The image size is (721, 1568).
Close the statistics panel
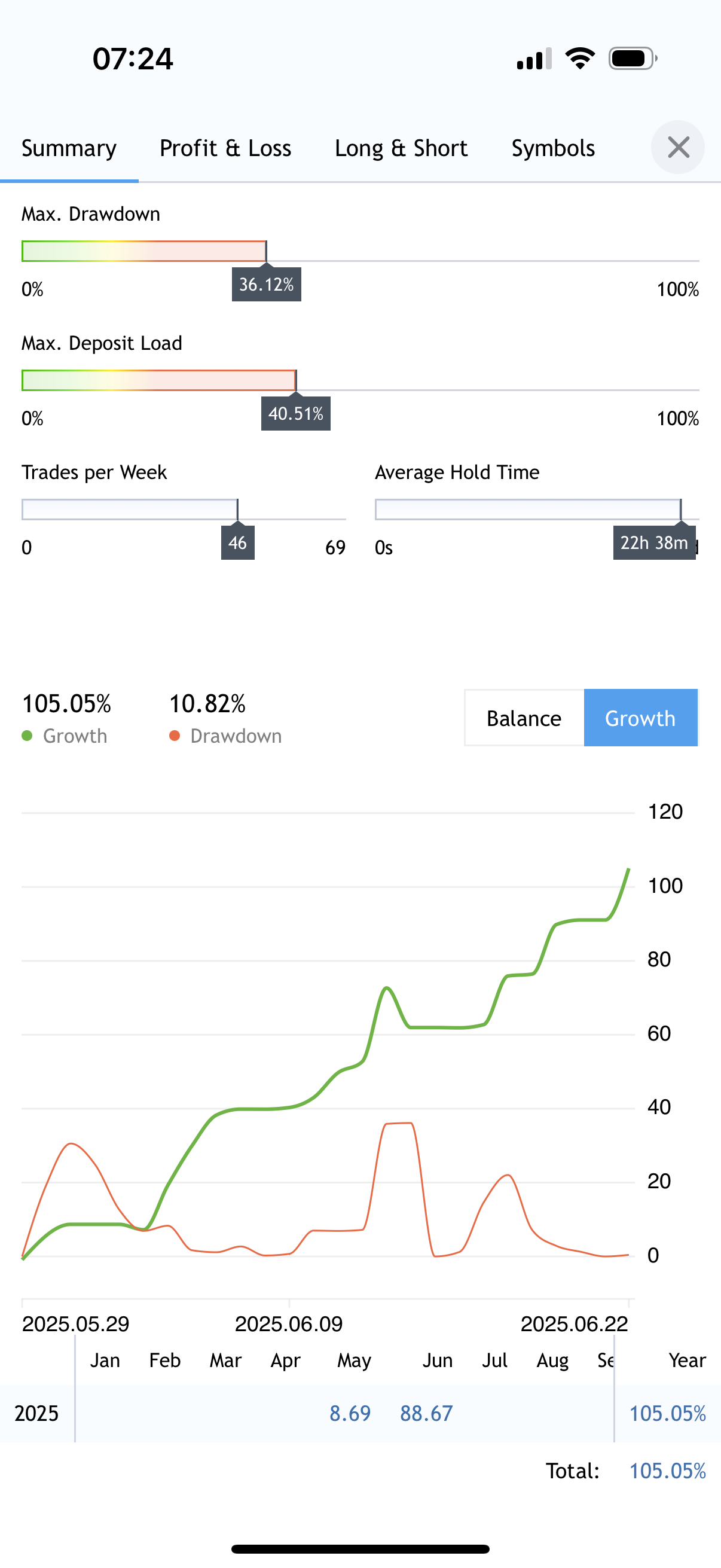click(678, 147)
